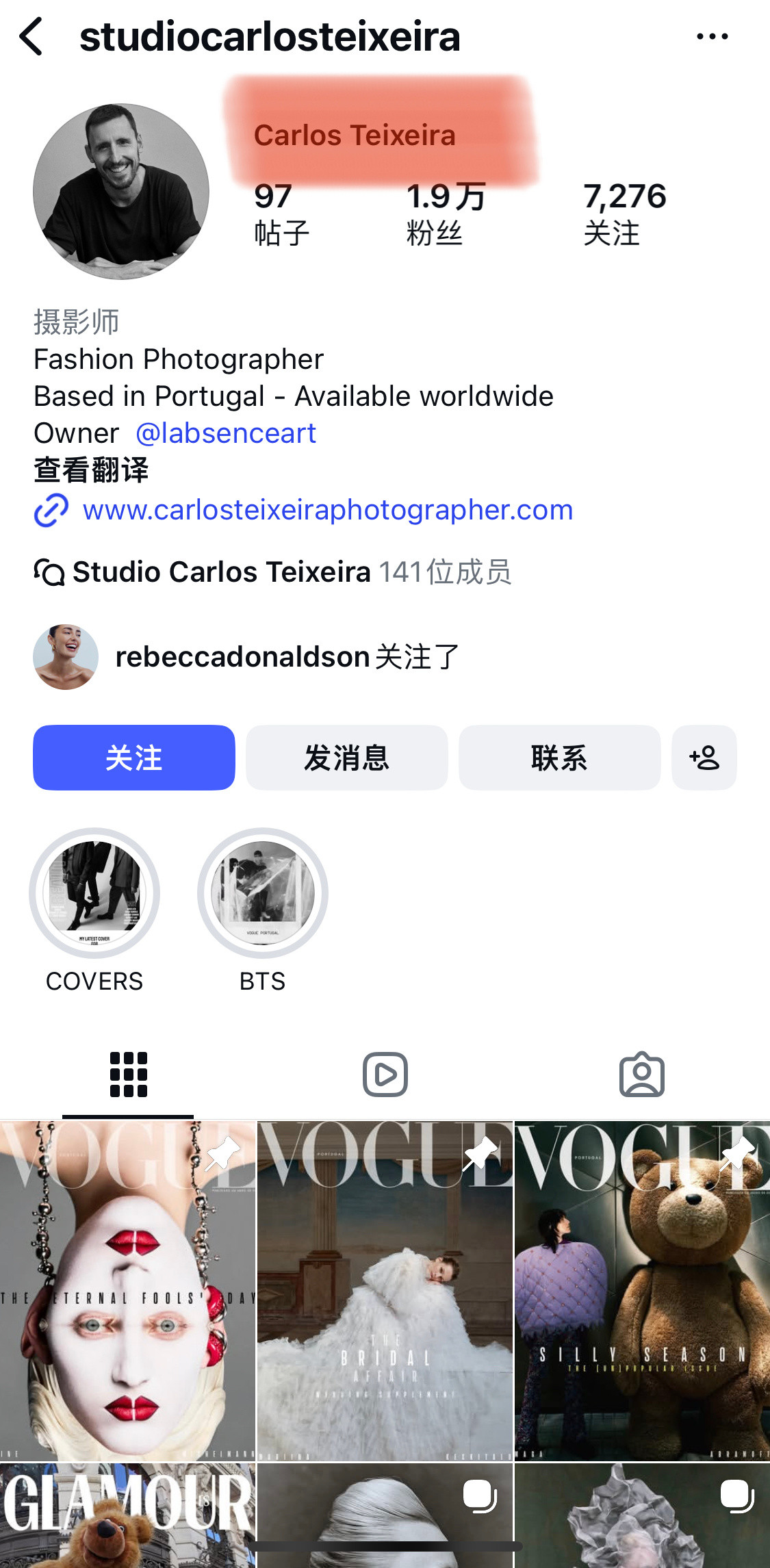The width and height of the screenshot is (770, 1568).
Task: Visit www.carlosteixeiraphotographer.com
Action: (326, 510)
